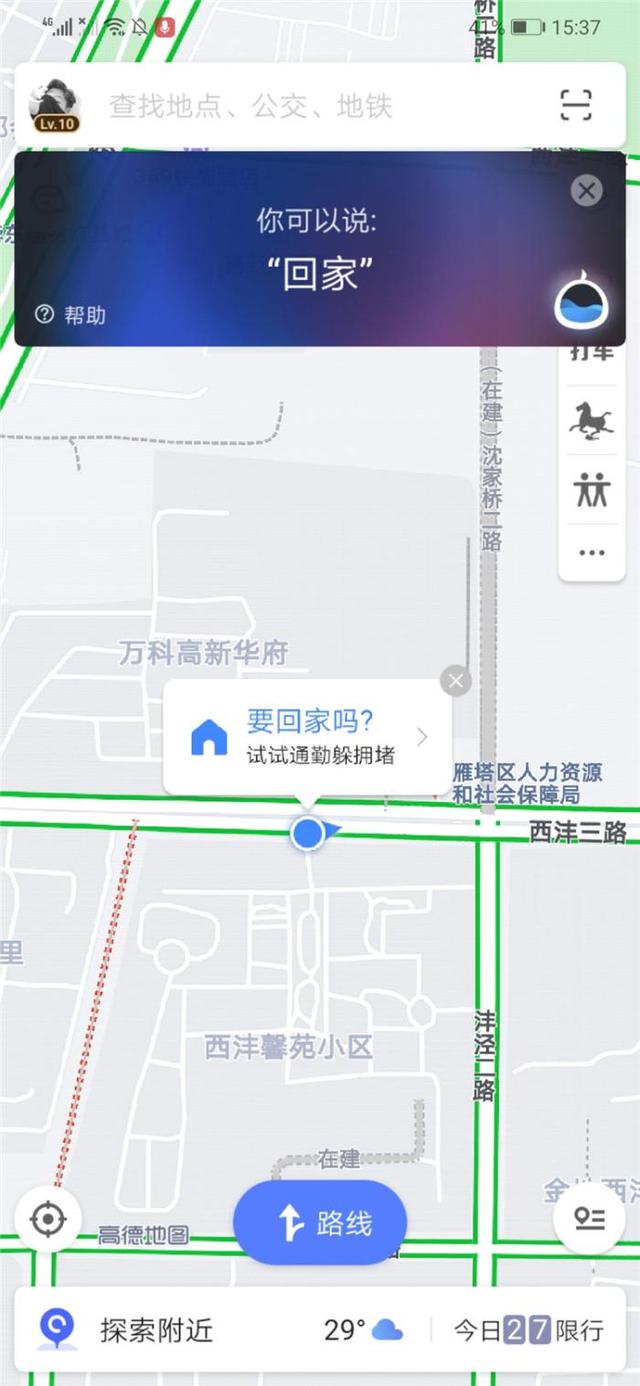This screenshot has height=1386, width=640.
Task: Check today's 限行 traffic restriction info
Action: pos(528,1330)
